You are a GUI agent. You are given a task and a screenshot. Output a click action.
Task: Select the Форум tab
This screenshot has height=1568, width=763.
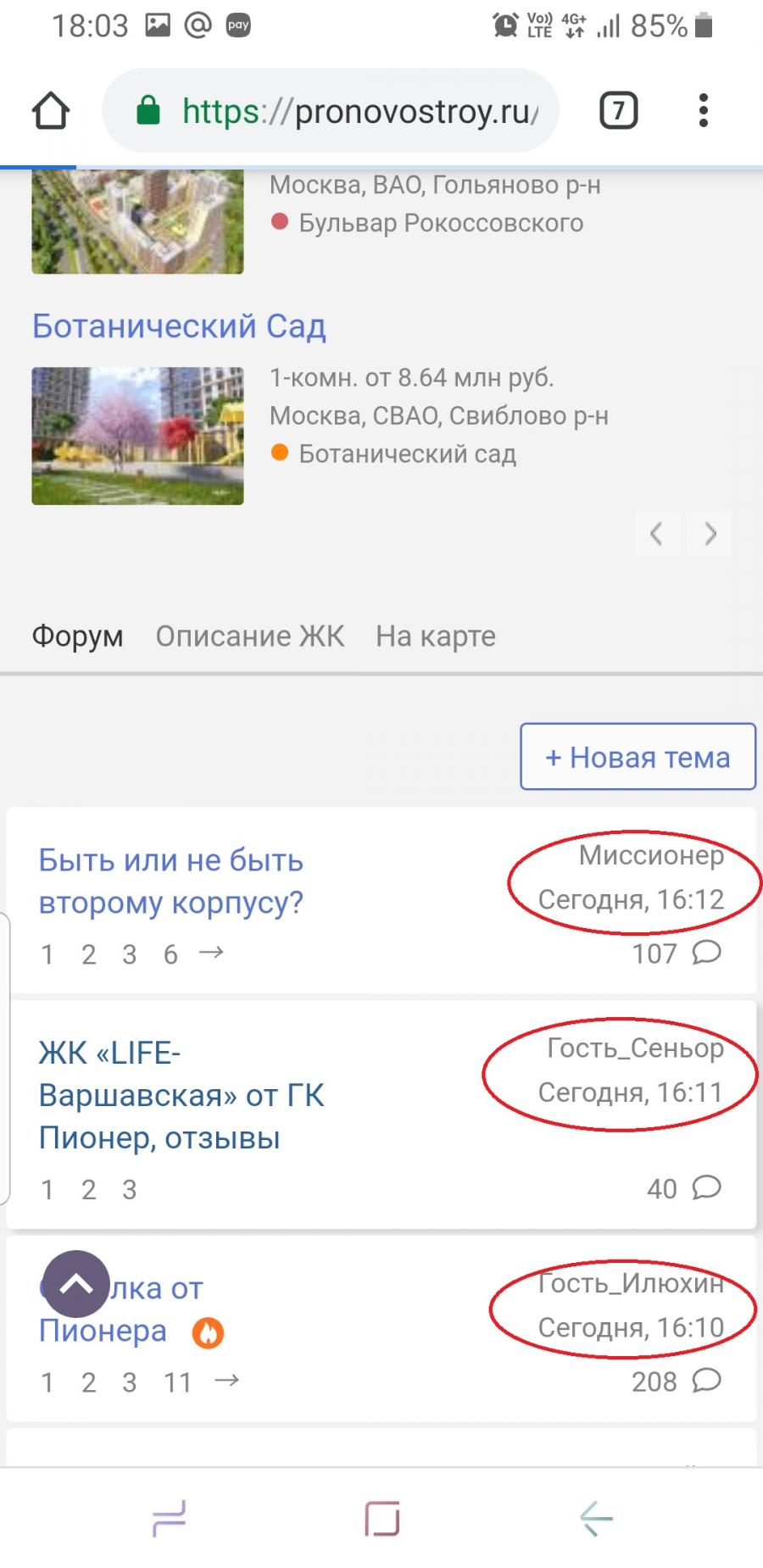pyautogui.click(x=77, y=636)
